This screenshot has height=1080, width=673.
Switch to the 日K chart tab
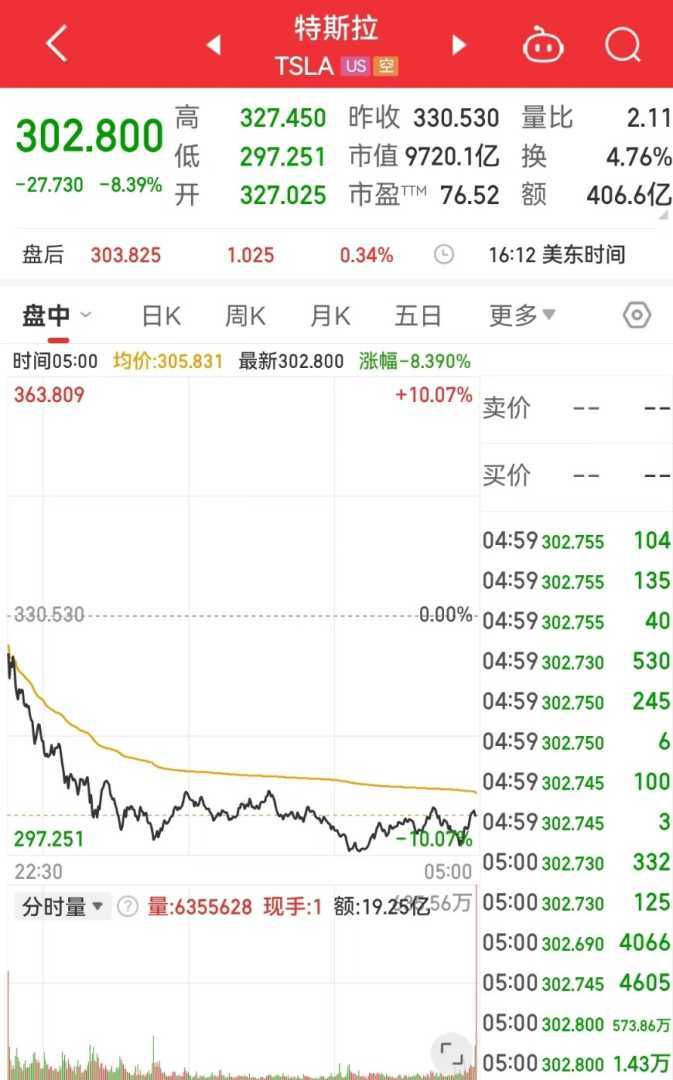(161, 316)
